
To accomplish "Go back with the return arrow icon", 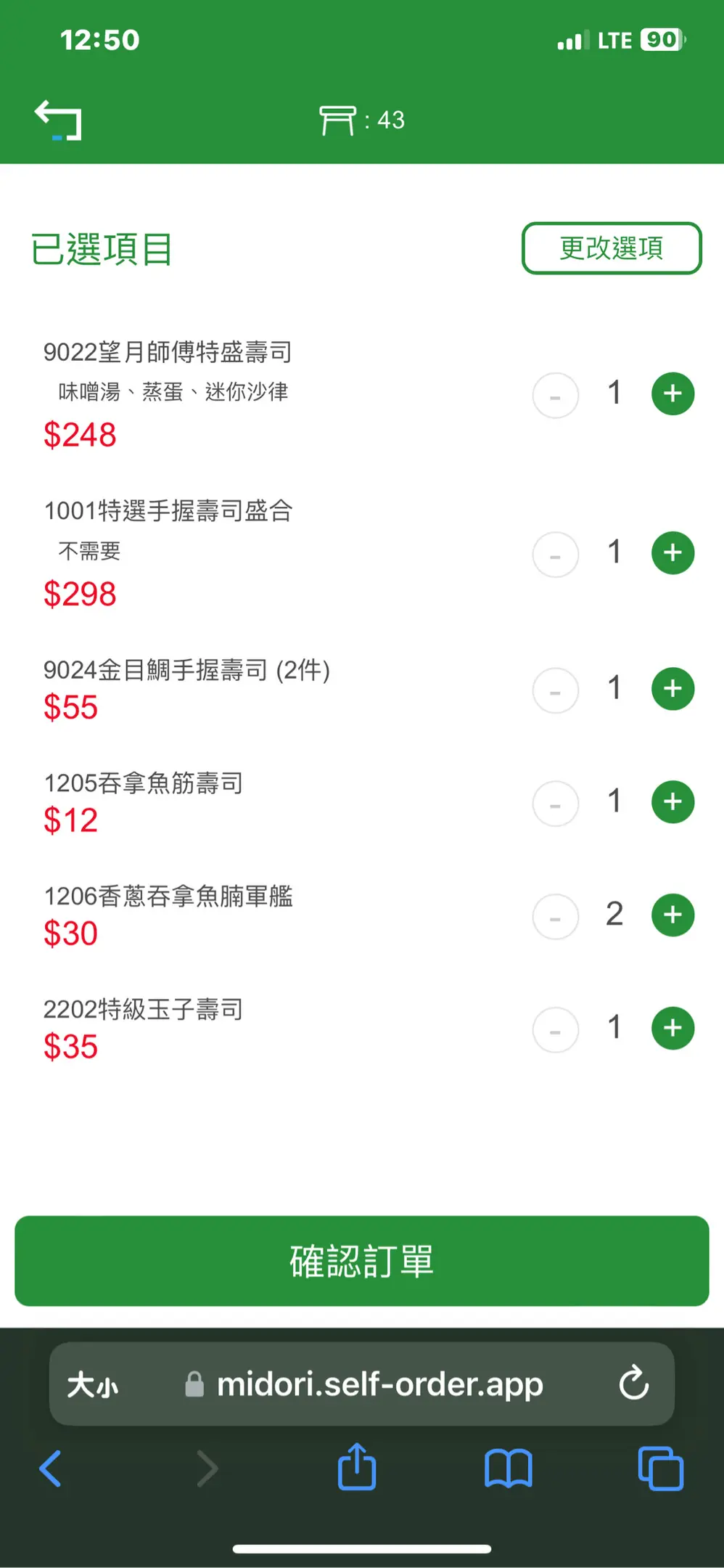I will tap(59, 120).
